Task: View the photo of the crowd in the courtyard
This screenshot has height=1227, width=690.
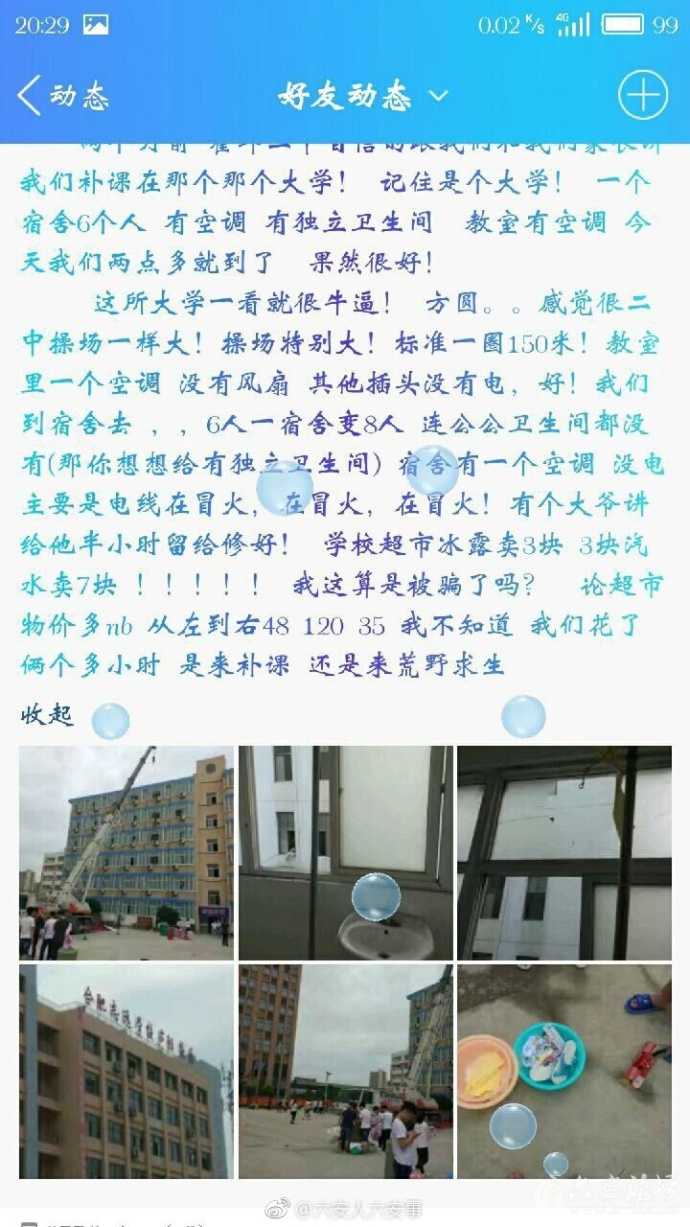Action: tap(344, 1071)
